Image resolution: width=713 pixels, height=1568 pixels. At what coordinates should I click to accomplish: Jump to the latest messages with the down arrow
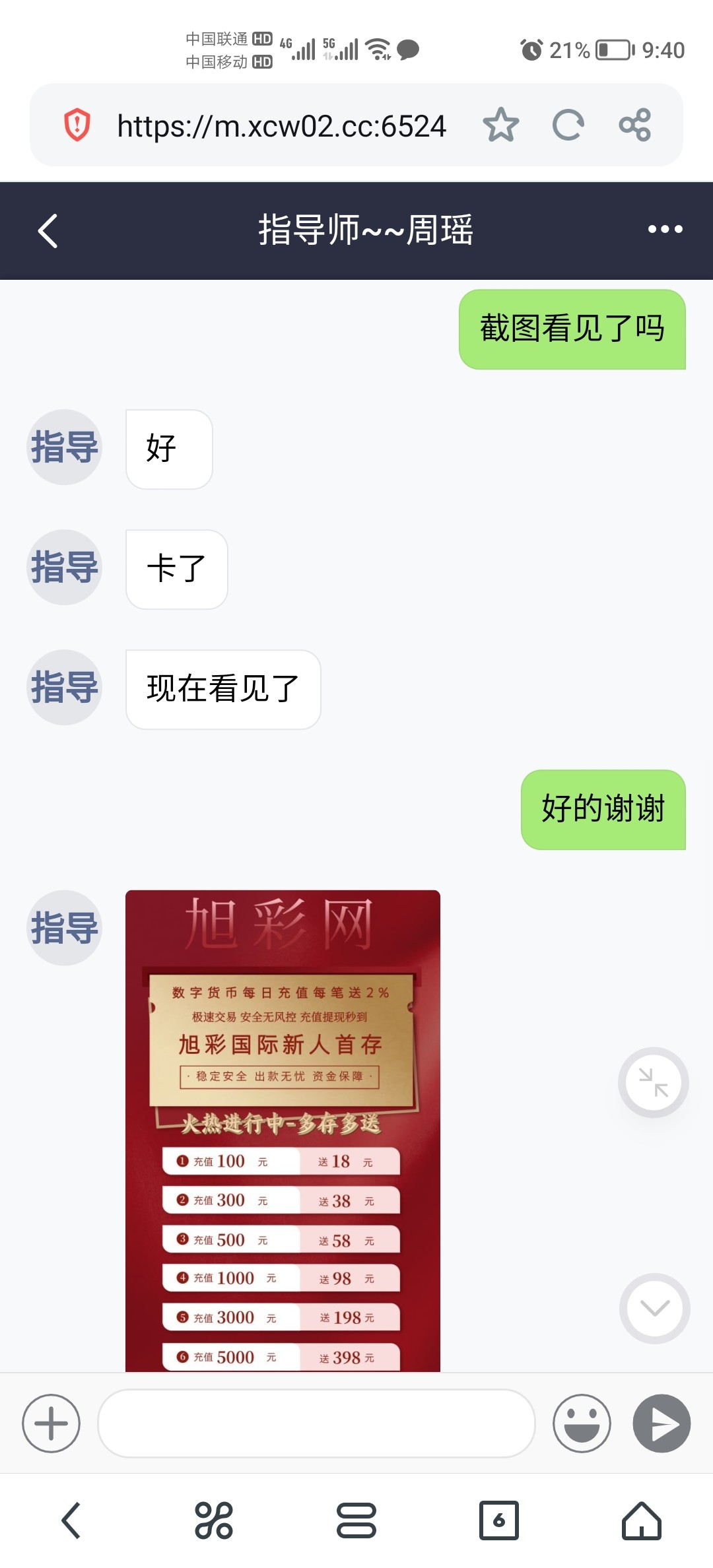pos(654,1308)
